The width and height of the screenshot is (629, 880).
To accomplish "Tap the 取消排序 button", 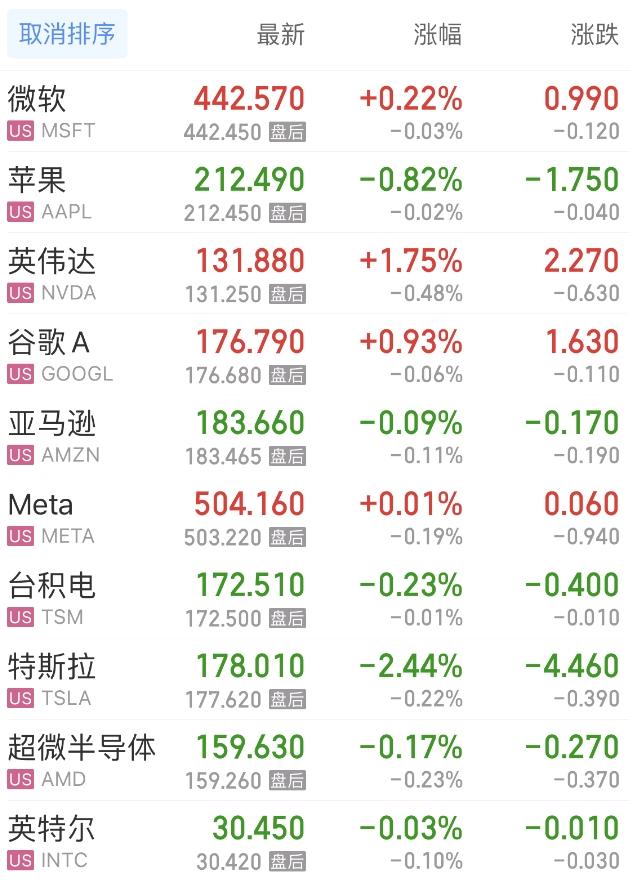I will pos(67,34).
